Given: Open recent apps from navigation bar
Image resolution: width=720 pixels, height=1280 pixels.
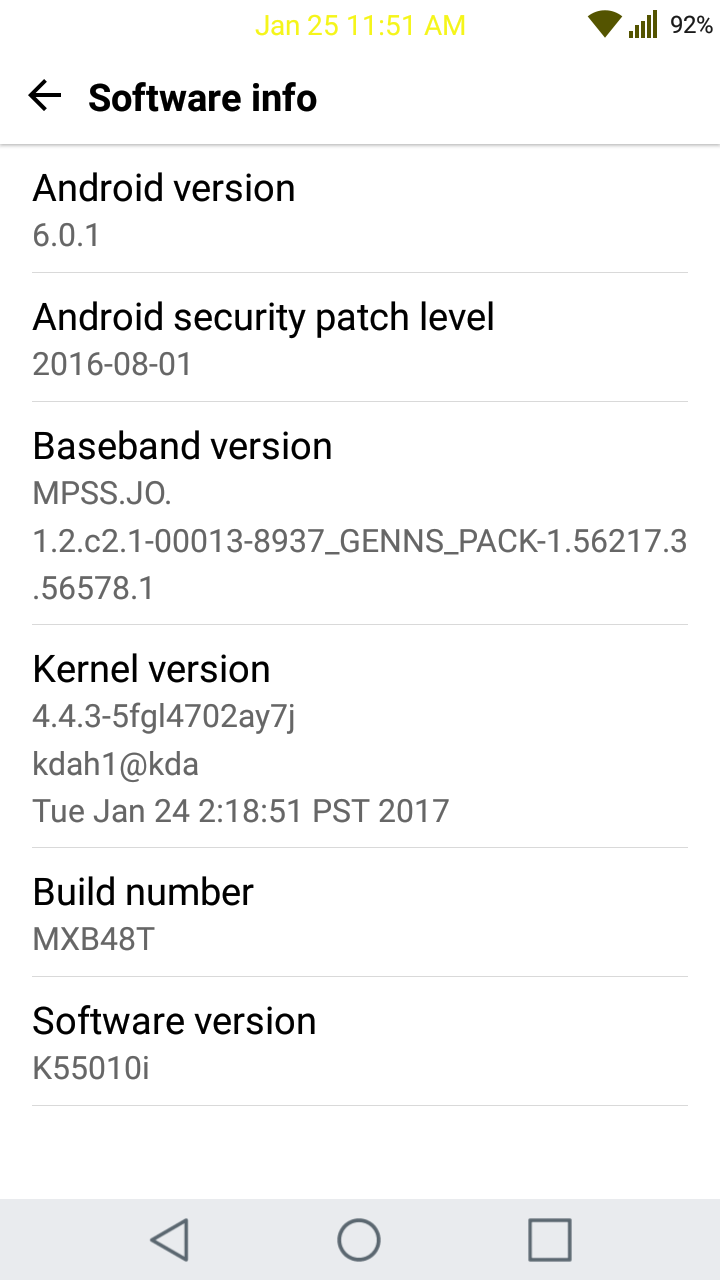Looking at the screenshot, I should (x=549, y=1240).
